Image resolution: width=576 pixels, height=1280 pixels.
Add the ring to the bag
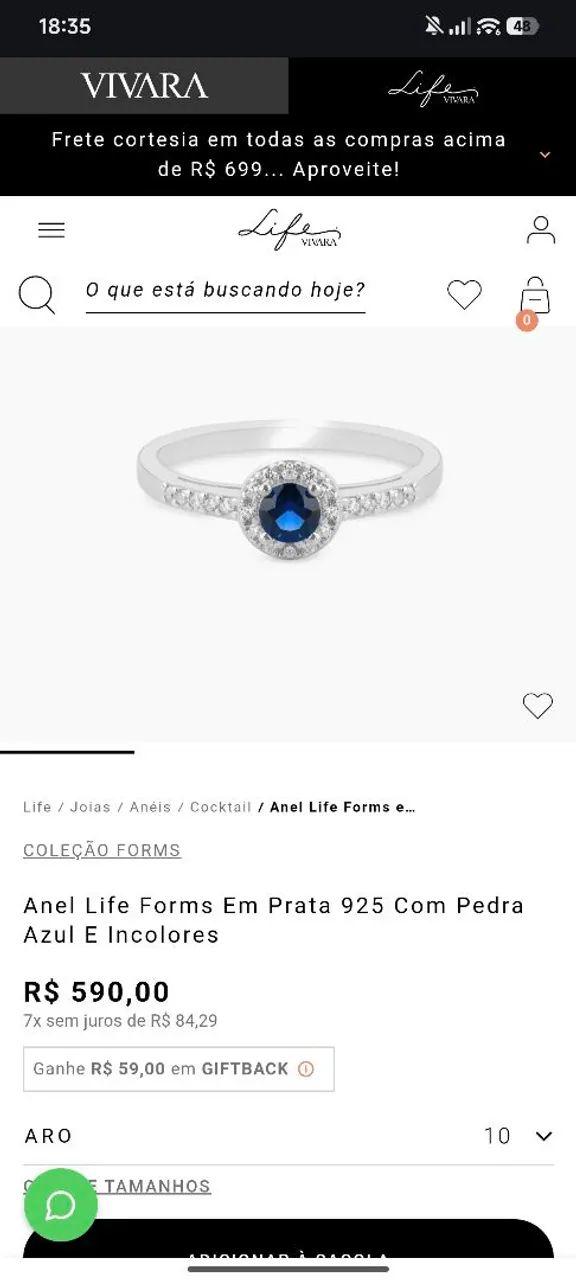click(288, 1240)
